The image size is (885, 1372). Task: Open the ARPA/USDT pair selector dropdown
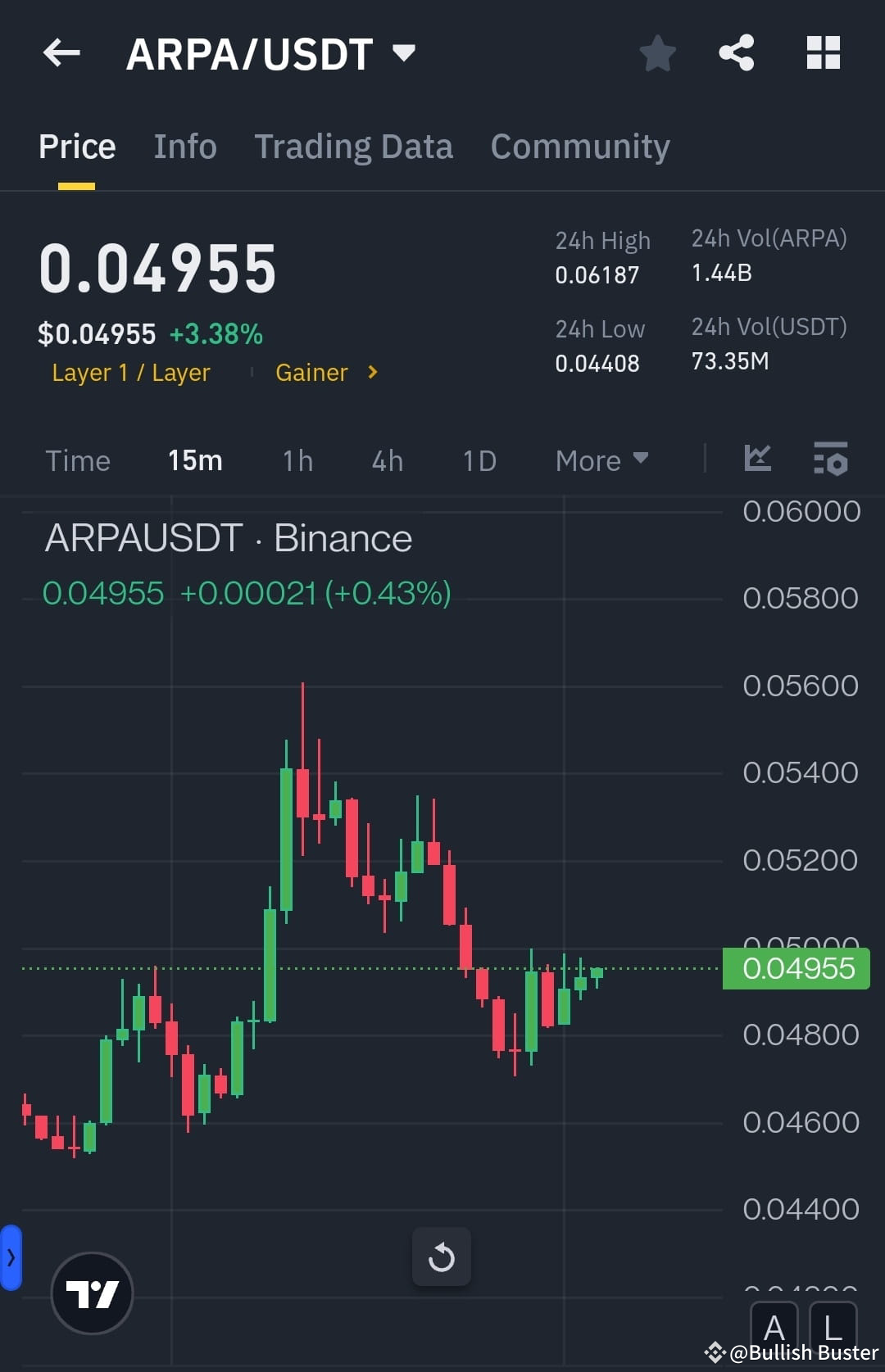405,53
